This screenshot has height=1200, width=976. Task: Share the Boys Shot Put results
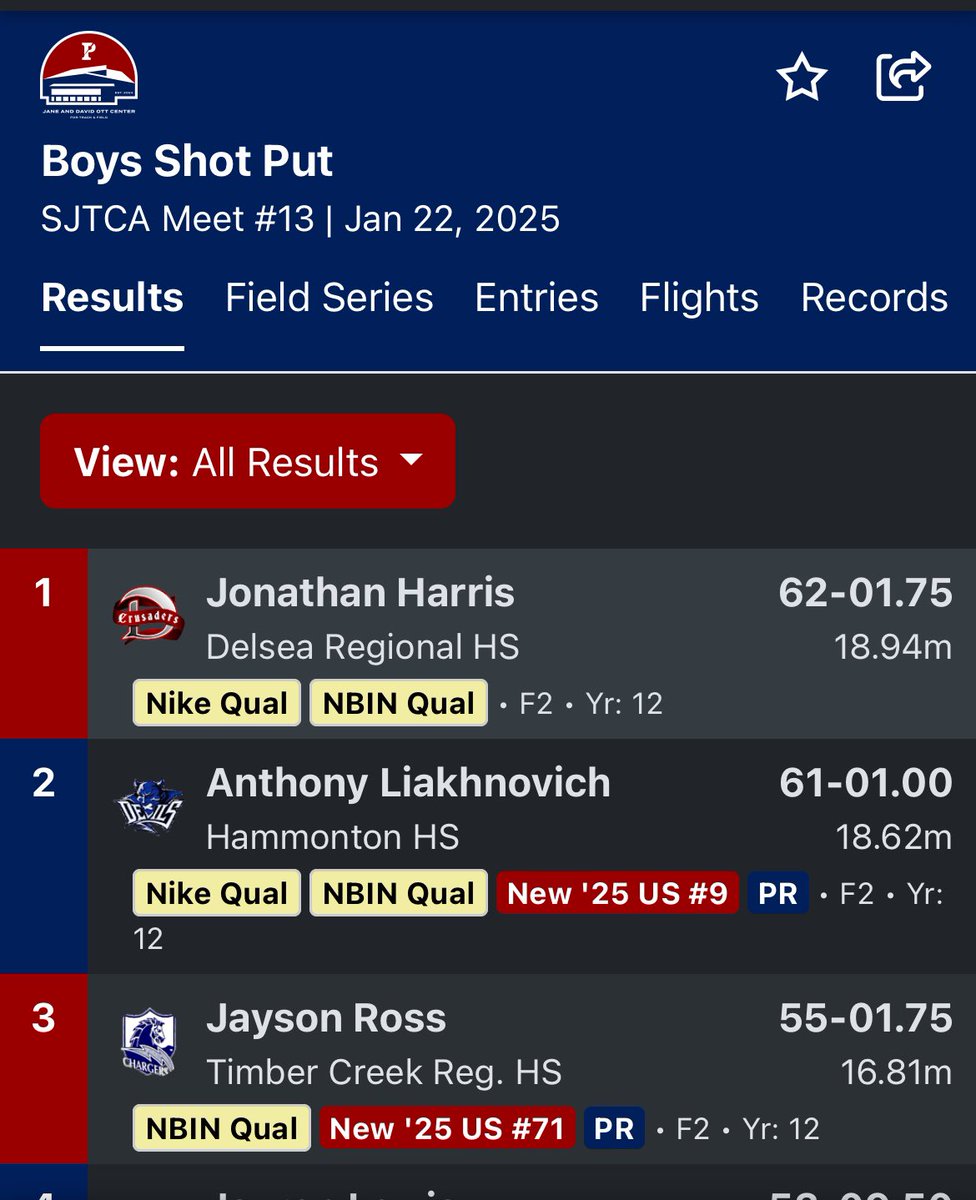coord(903,77)
